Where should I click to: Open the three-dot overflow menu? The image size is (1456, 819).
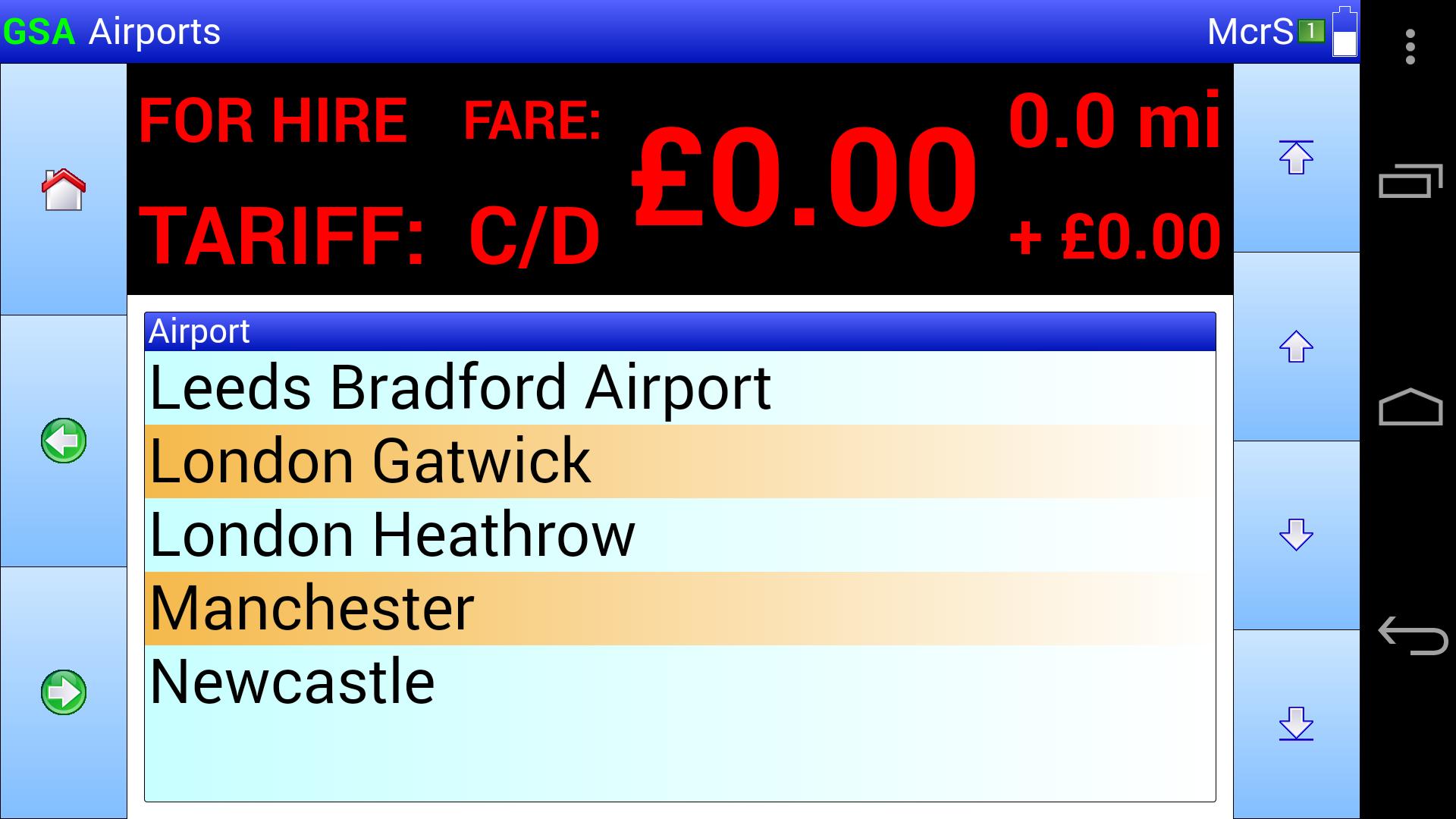(1410, 47)
